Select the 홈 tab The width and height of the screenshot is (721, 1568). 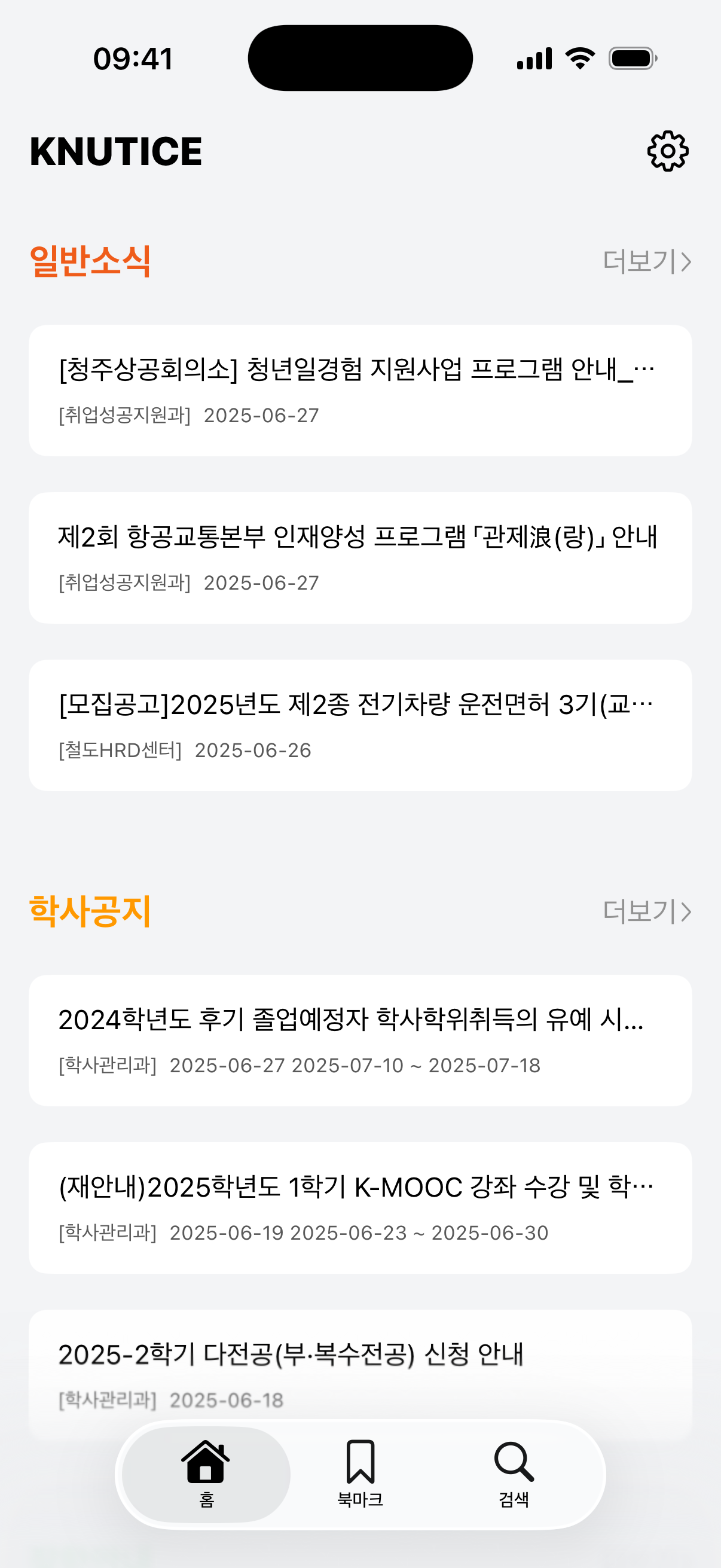tap(206, 1474)
